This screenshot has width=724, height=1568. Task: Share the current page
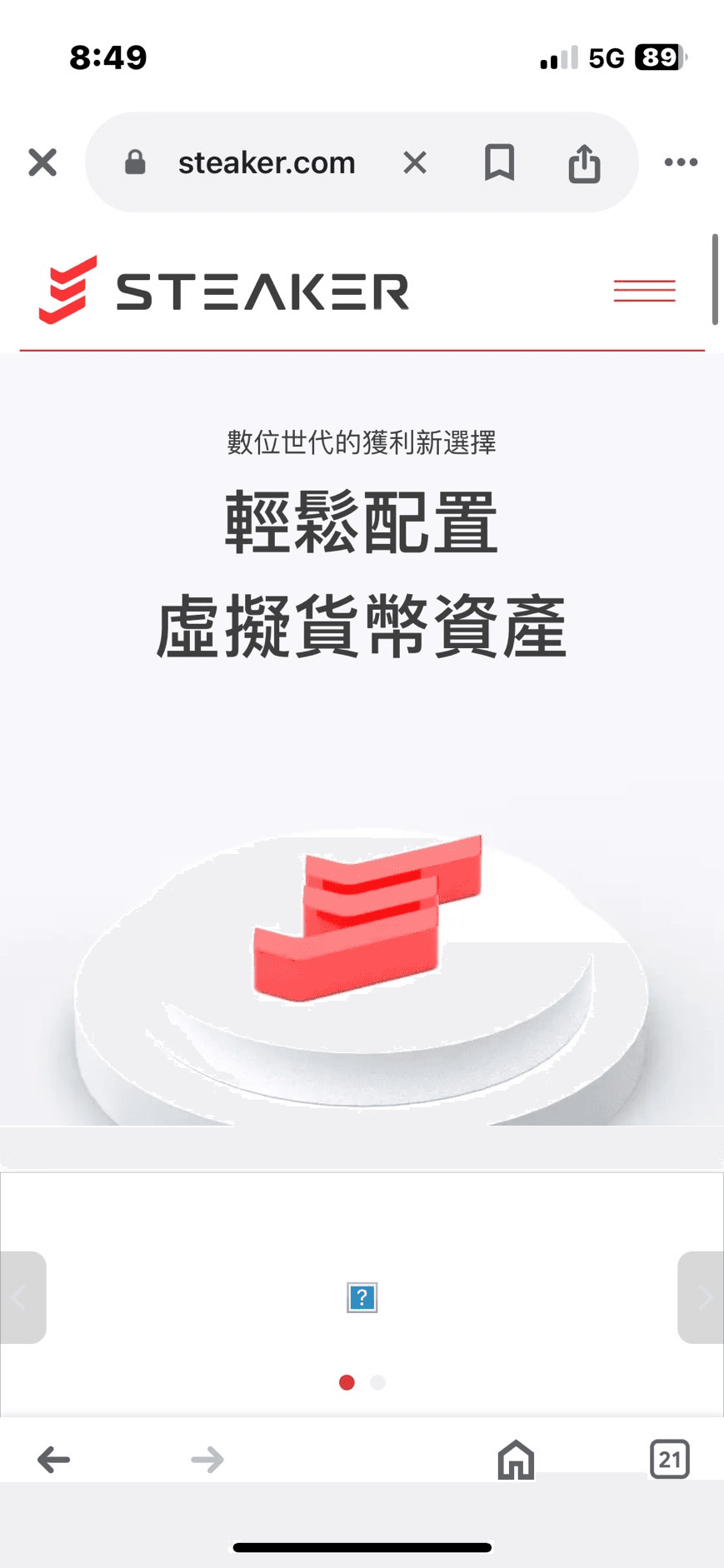(584, 162)
